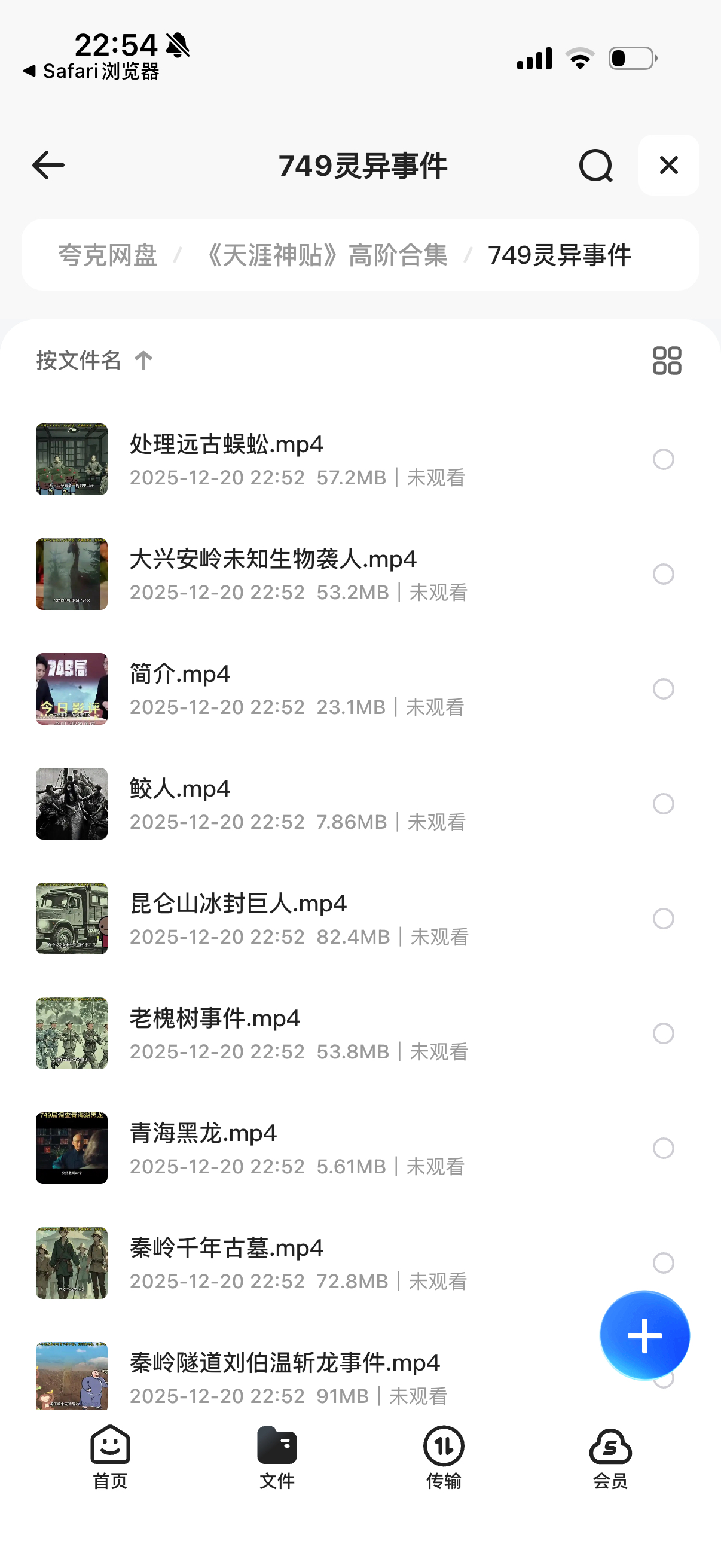721x1568 pixels.
Task: Change sort order 按文件名
Action: (x=94, y=361)
